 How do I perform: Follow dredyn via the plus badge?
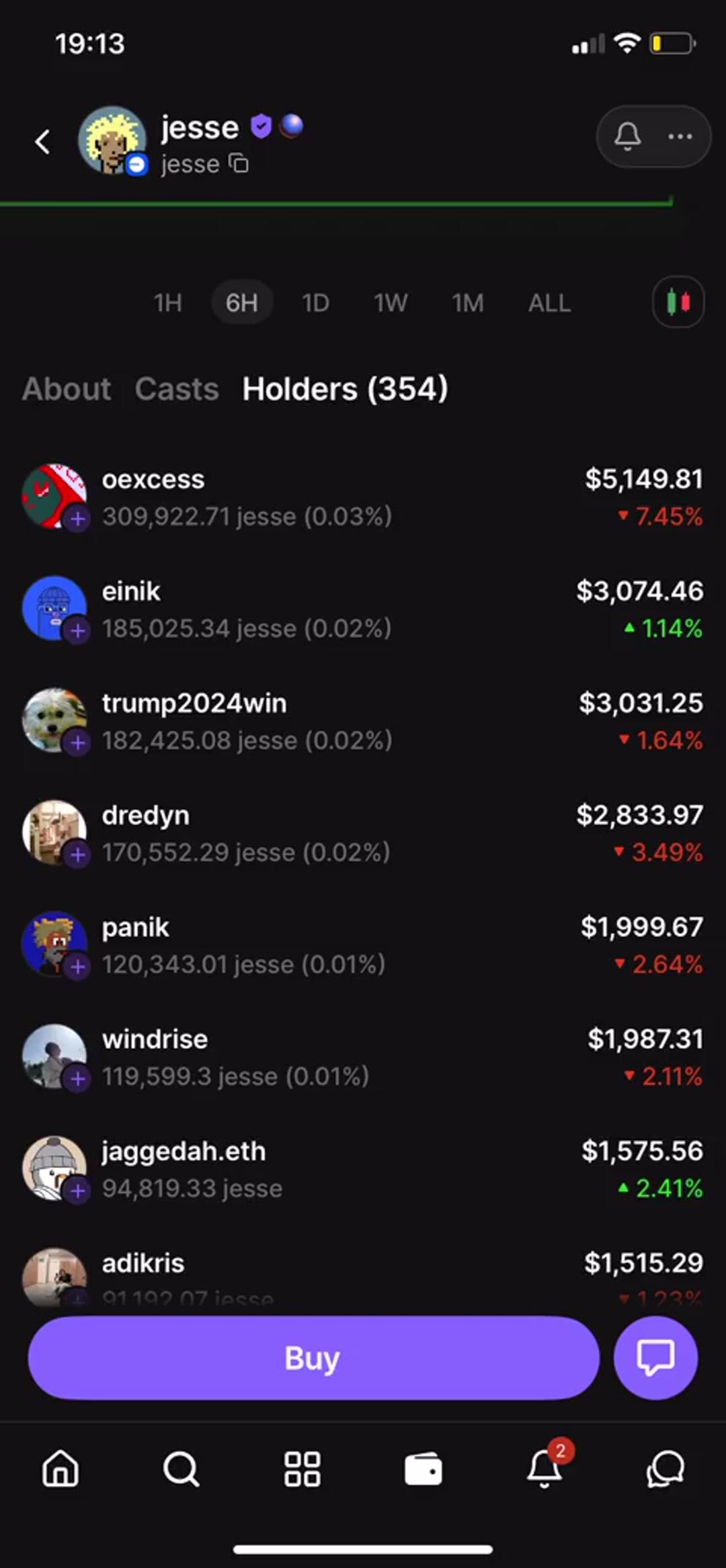point(78,854)
